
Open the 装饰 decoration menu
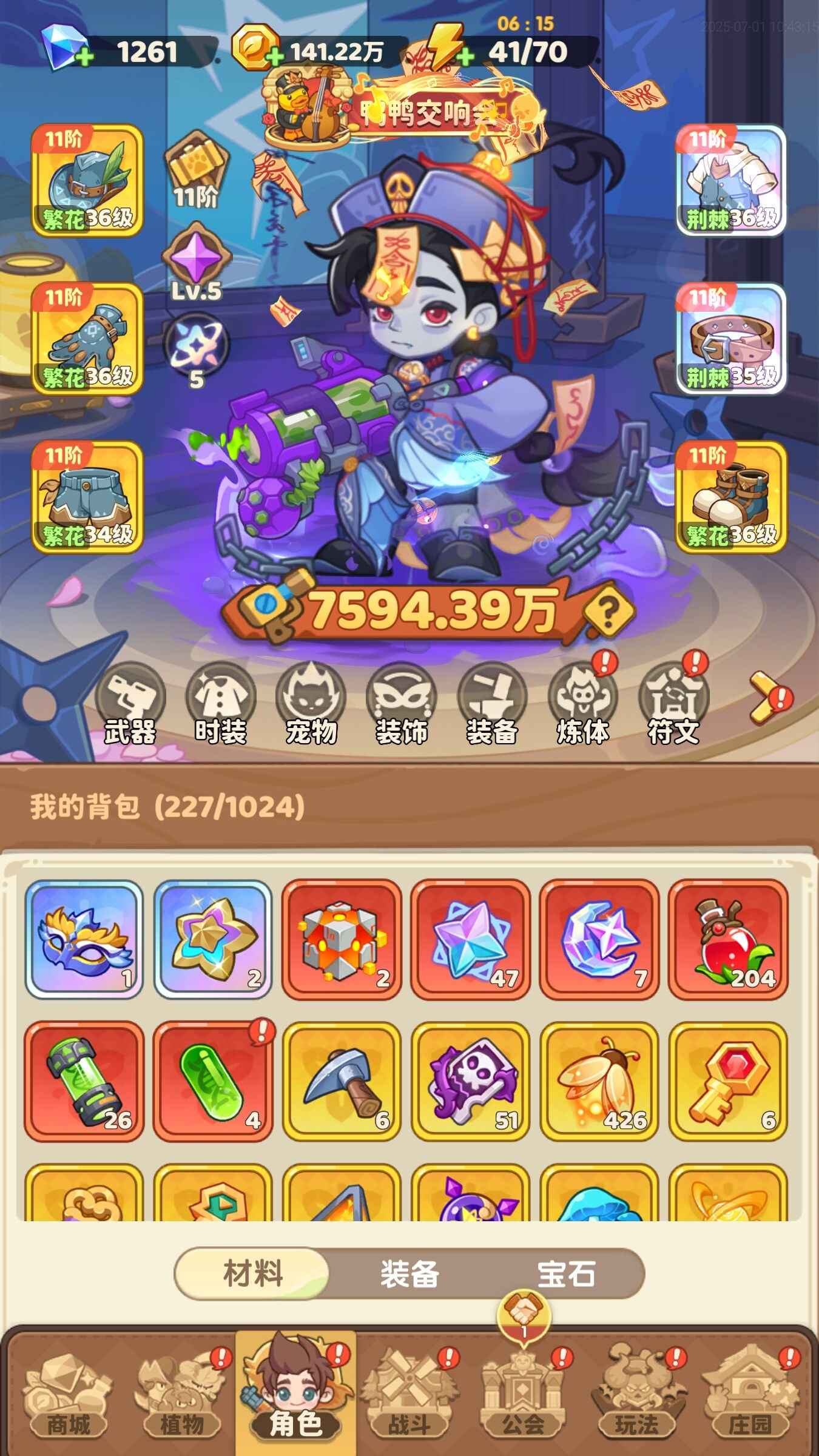coord(401,704)
